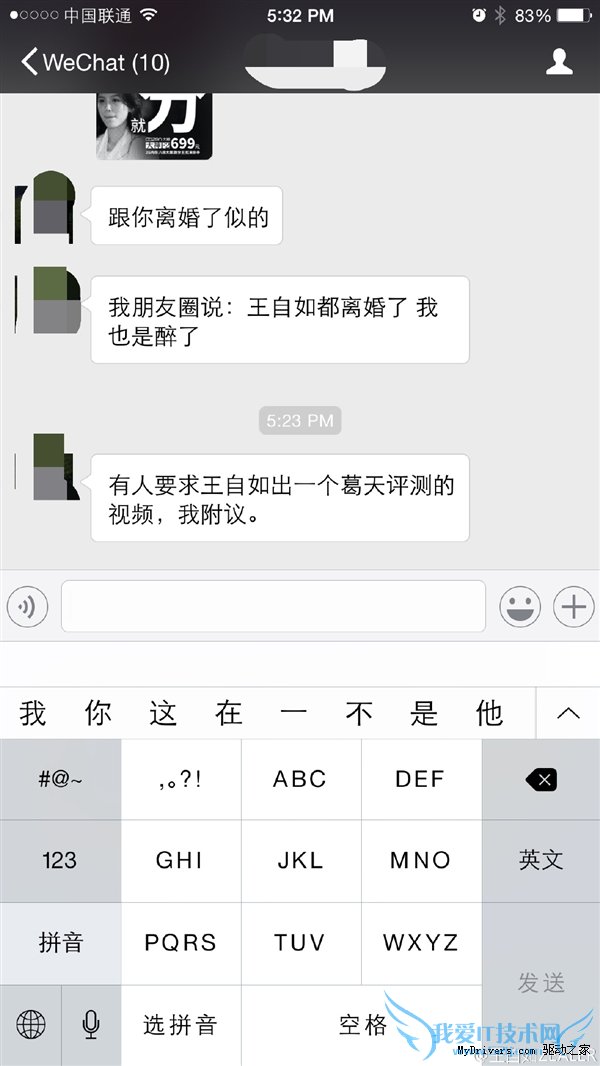Switch keyboards with the globe key
600x1066 pixels.
(31, 1024)
